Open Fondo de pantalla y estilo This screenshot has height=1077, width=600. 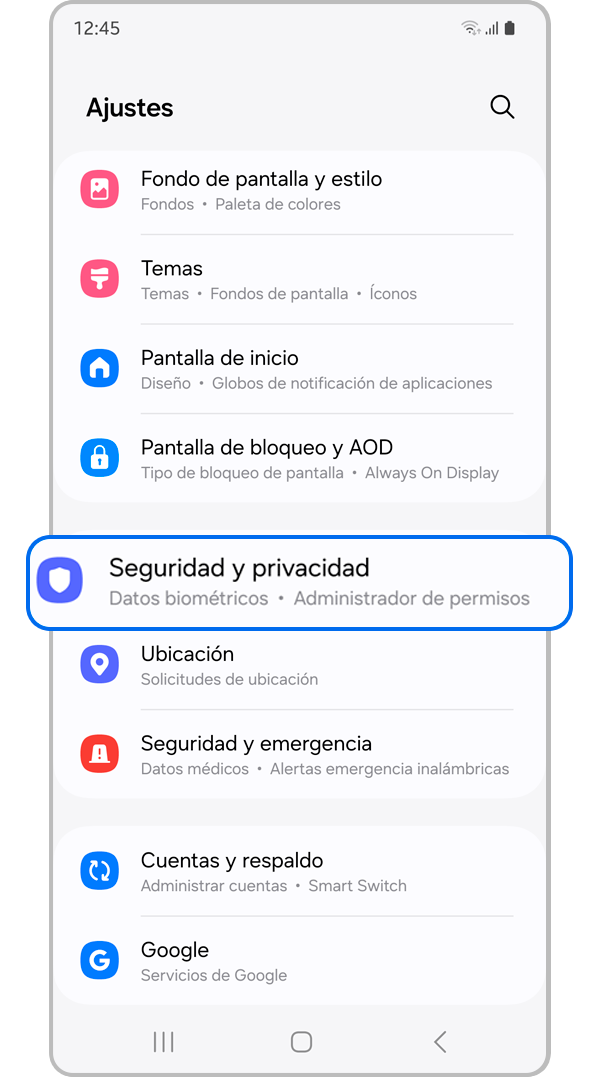tap(300, 190)
